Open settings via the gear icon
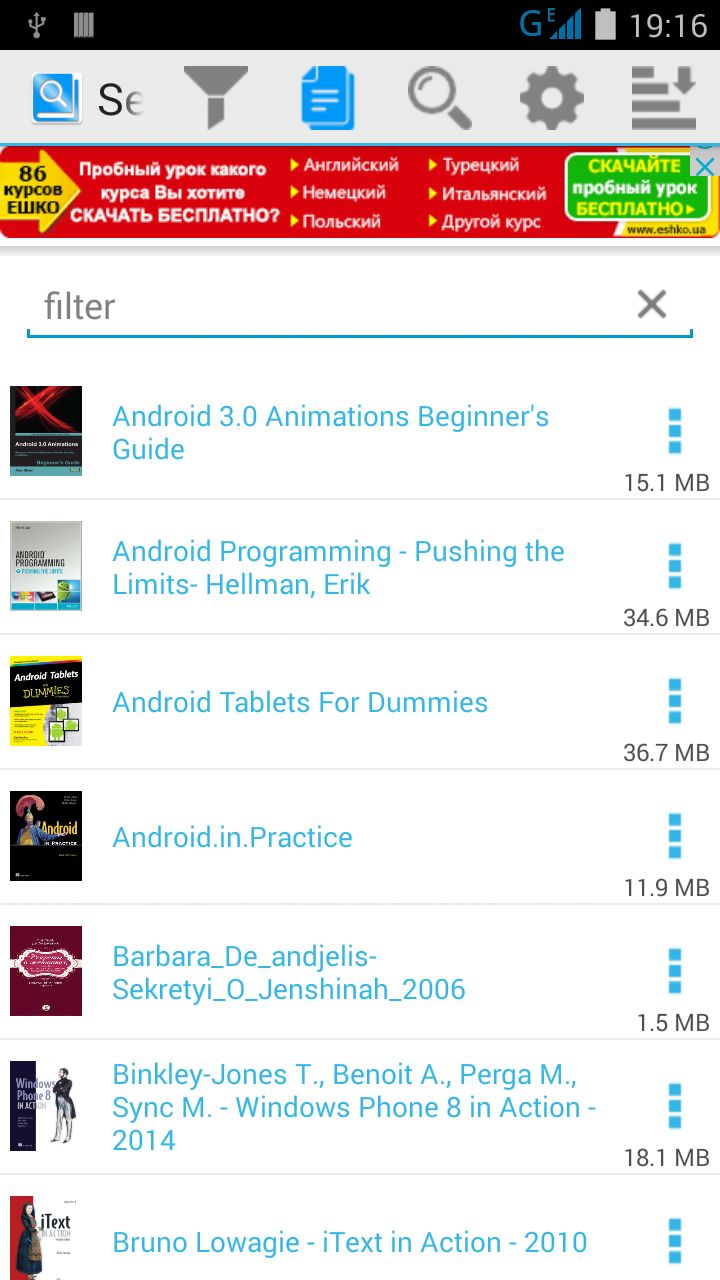 pos(551,98)
